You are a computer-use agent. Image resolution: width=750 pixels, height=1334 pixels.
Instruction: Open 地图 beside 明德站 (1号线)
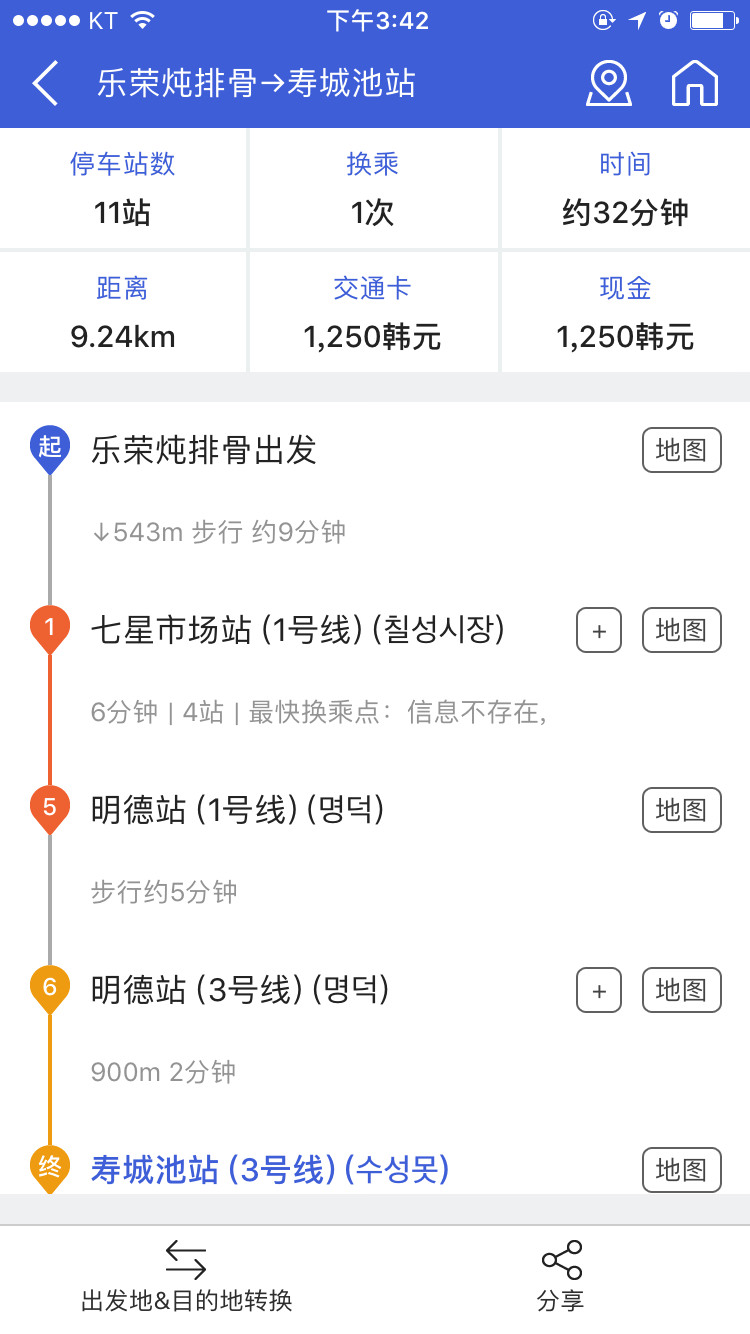tap(681, 810)
